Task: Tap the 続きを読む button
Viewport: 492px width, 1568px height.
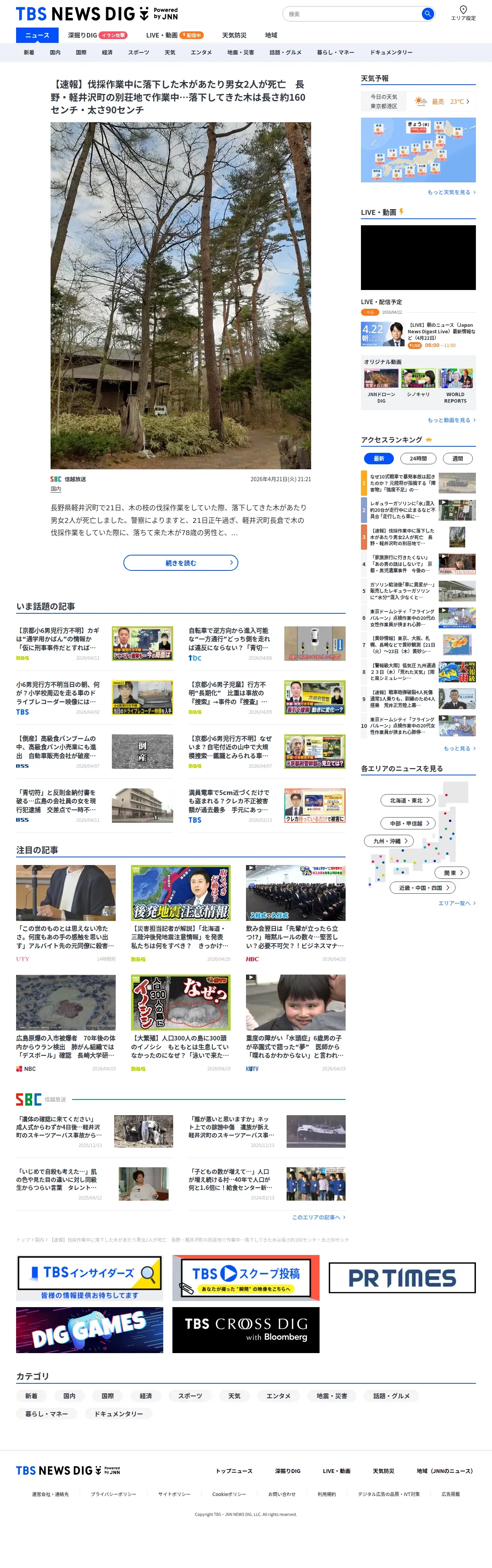Action: (x=181, y=562)
